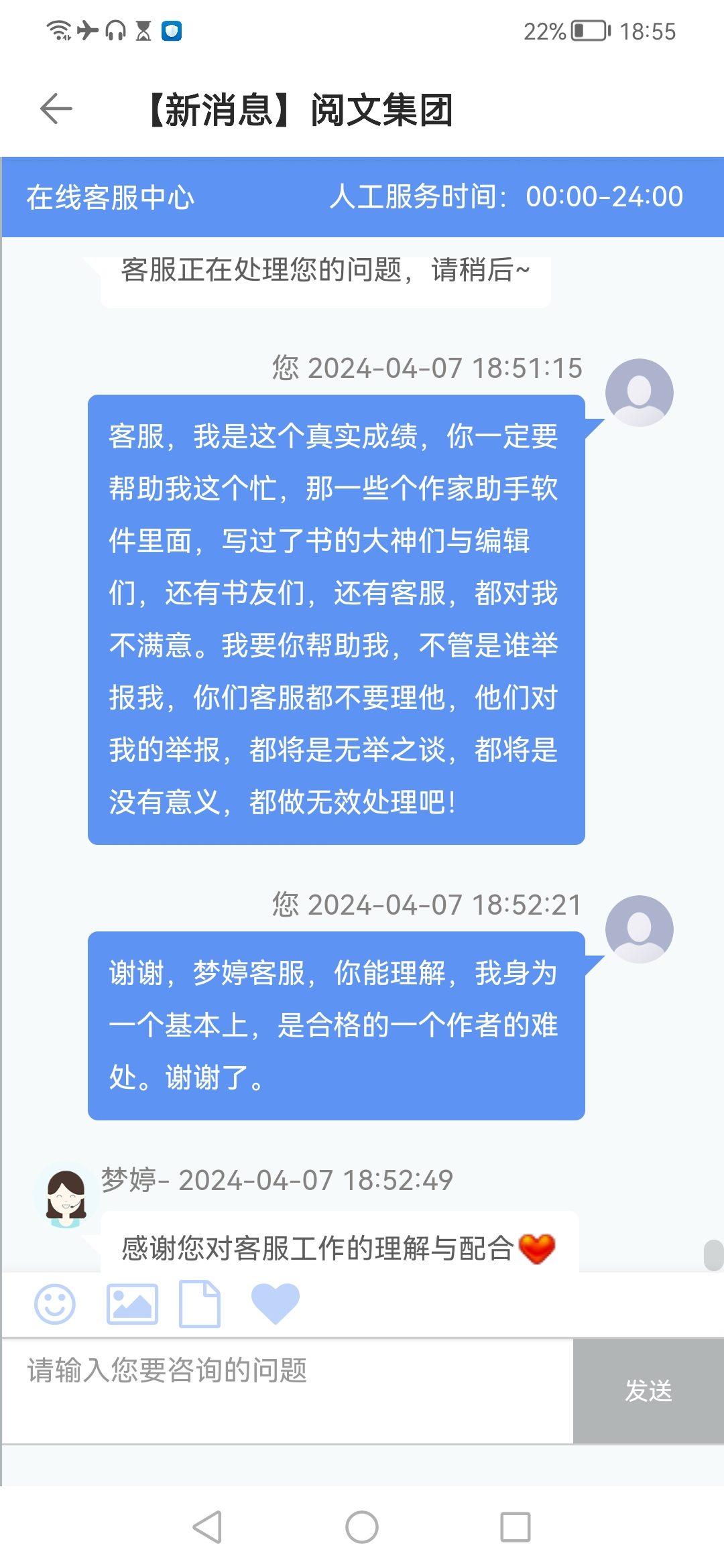
Task: Tap the 发送 send button
Action: pyautogui.click(x=648, y=1390)
